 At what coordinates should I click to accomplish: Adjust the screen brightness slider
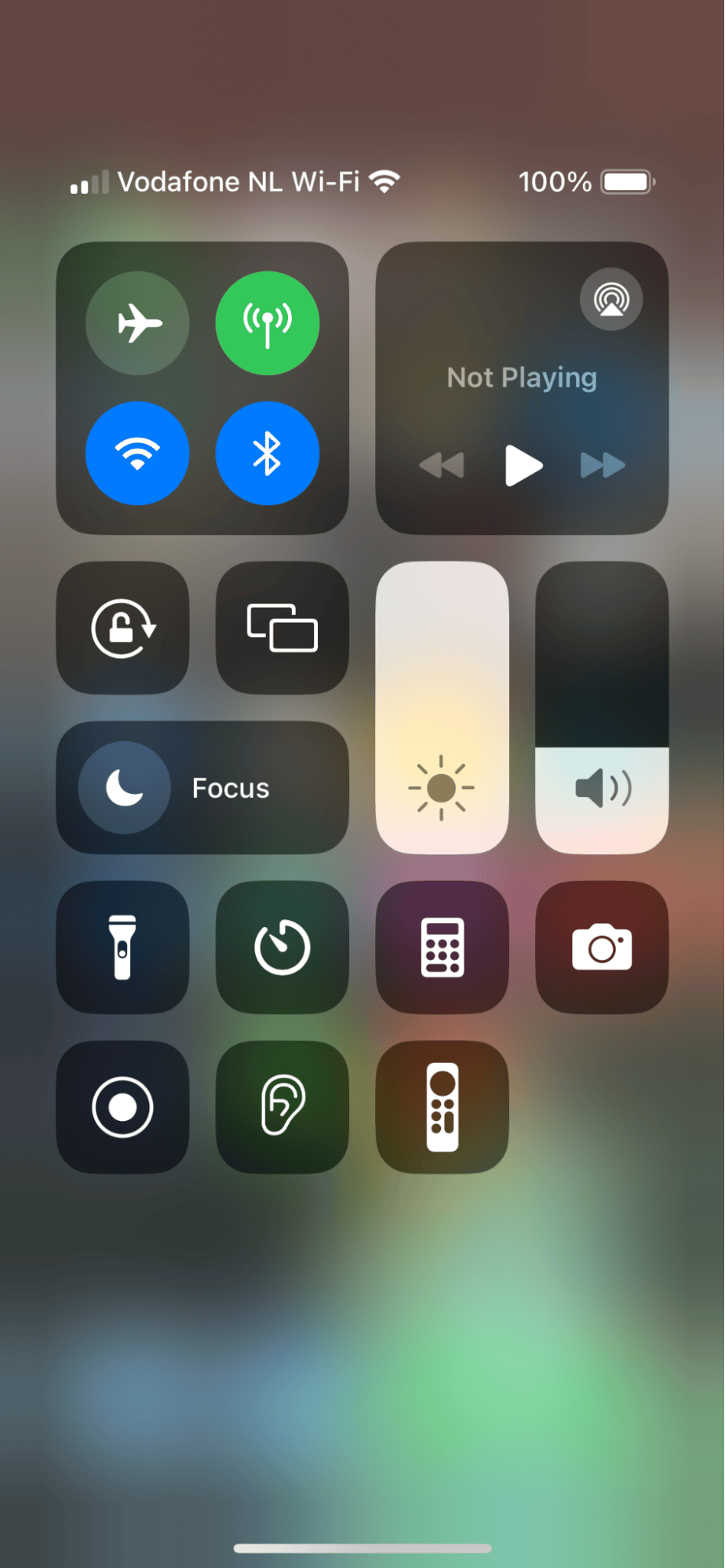(x=442, y=706)
